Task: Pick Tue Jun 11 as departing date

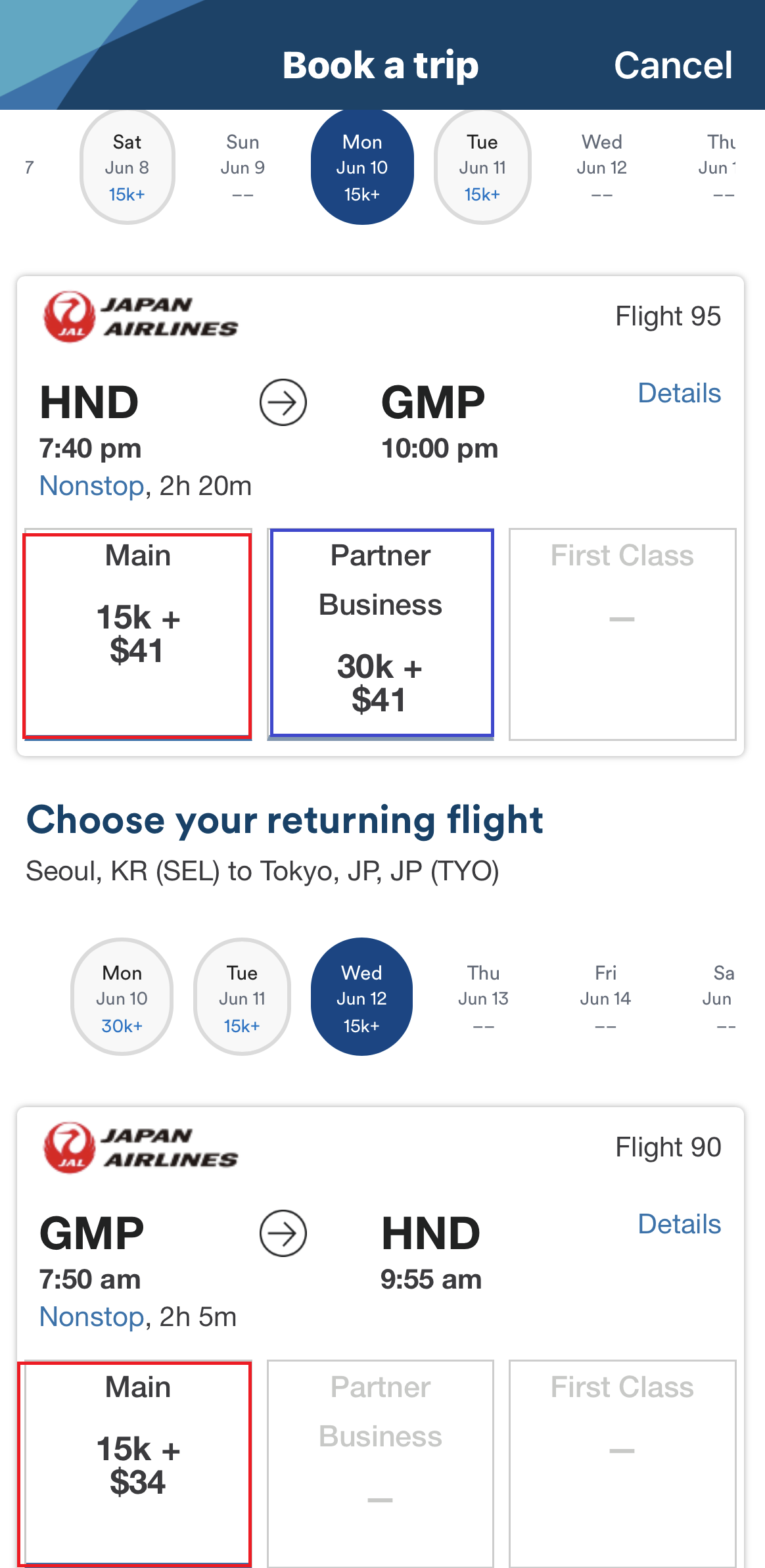Action: pyautogui.click(x=482, y=167)
